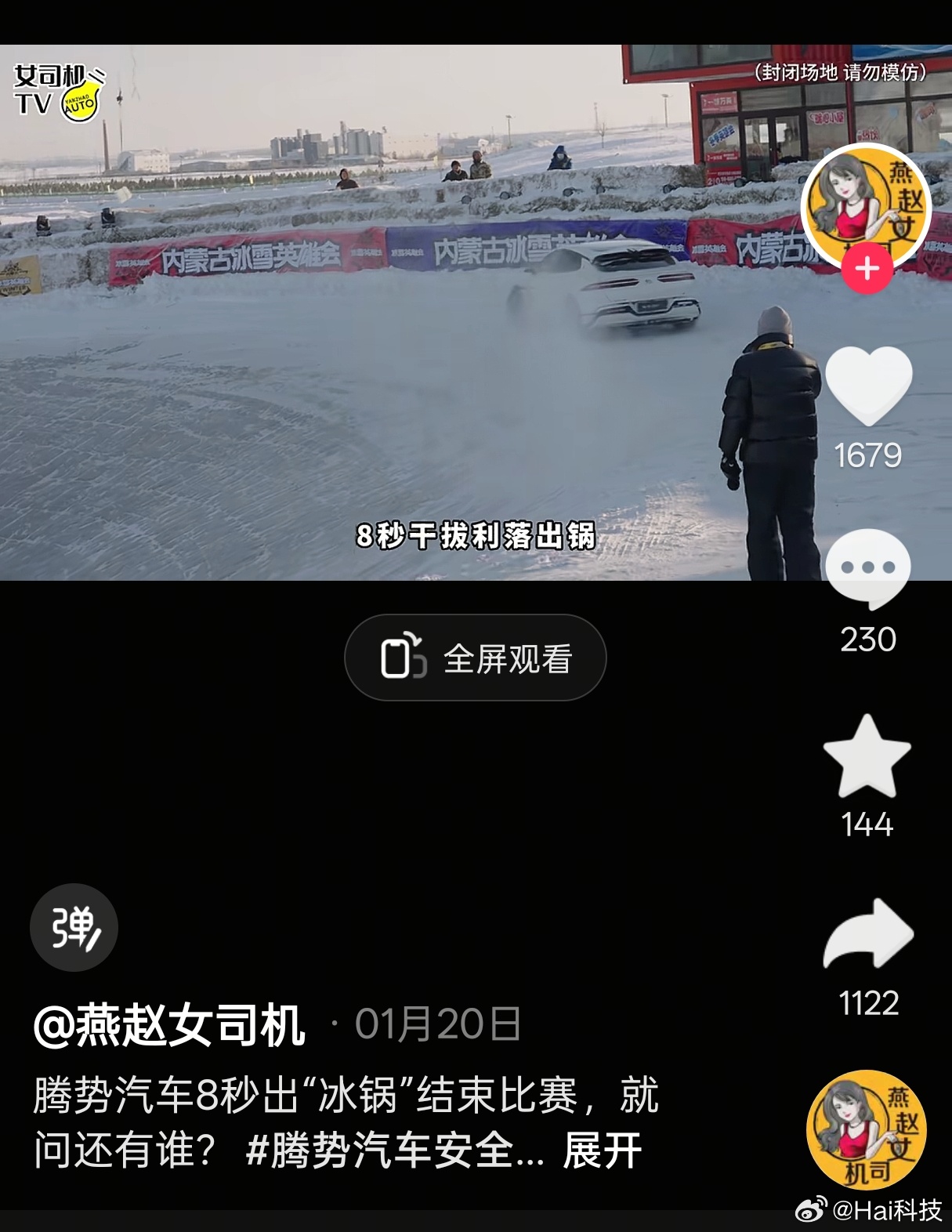Image resolution: width=952 pixels, height=1232 pixels.
Task: Toggle the 弹 danmaku bullet comments switch
Action: tap(73, 927)
